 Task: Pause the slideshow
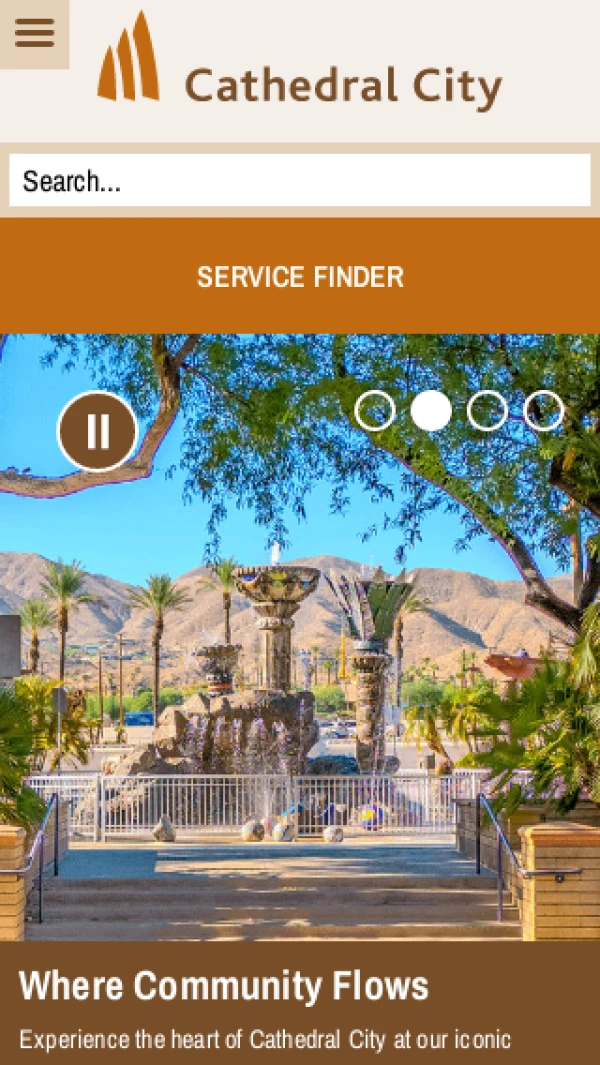pyautogui.click(x=98, y=431)
